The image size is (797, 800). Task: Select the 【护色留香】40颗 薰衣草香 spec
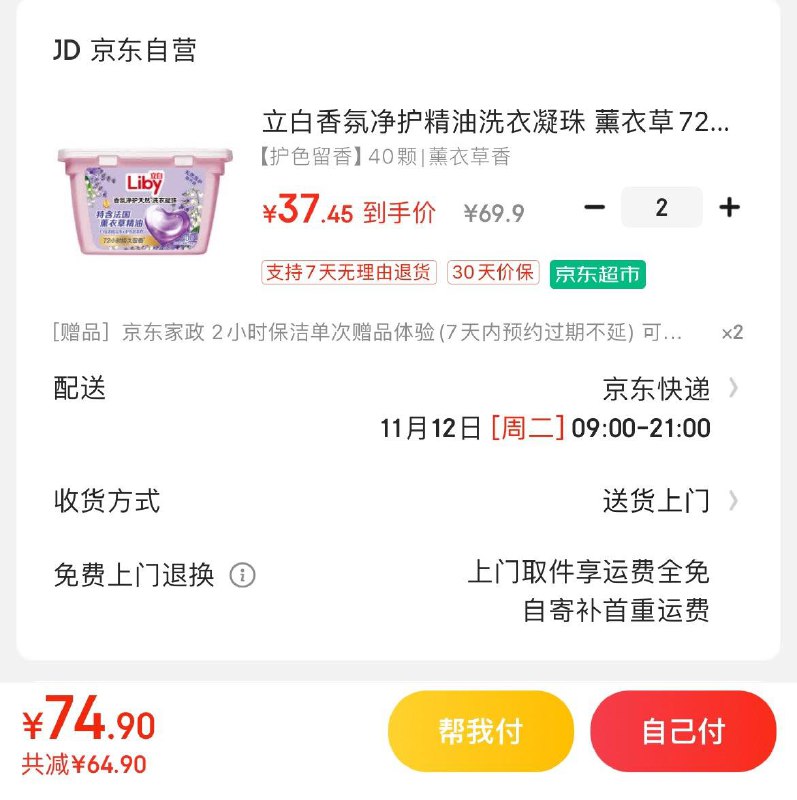[380, 157]
